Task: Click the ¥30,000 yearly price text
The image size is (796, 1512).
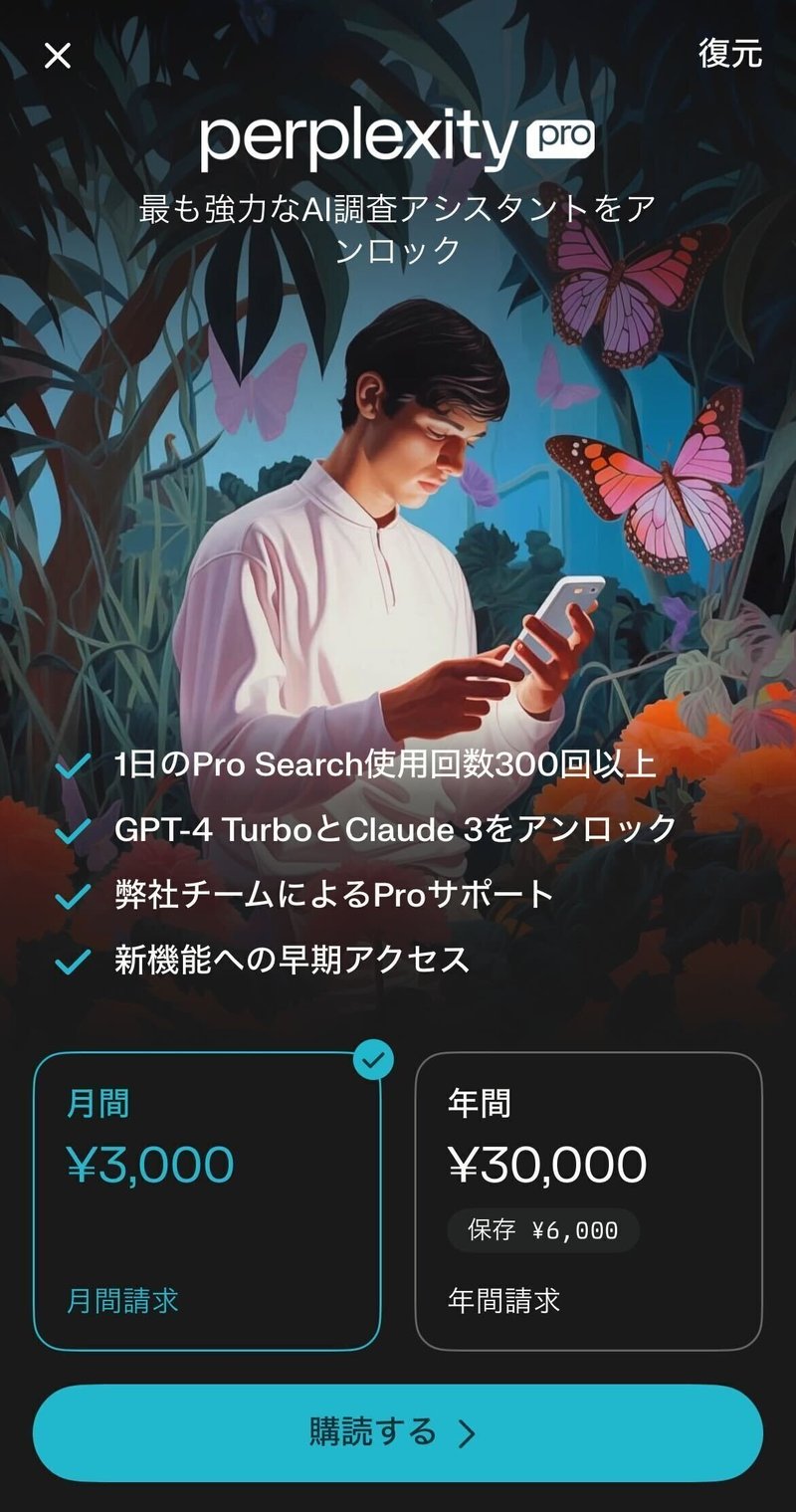Action: point(546,1163)
